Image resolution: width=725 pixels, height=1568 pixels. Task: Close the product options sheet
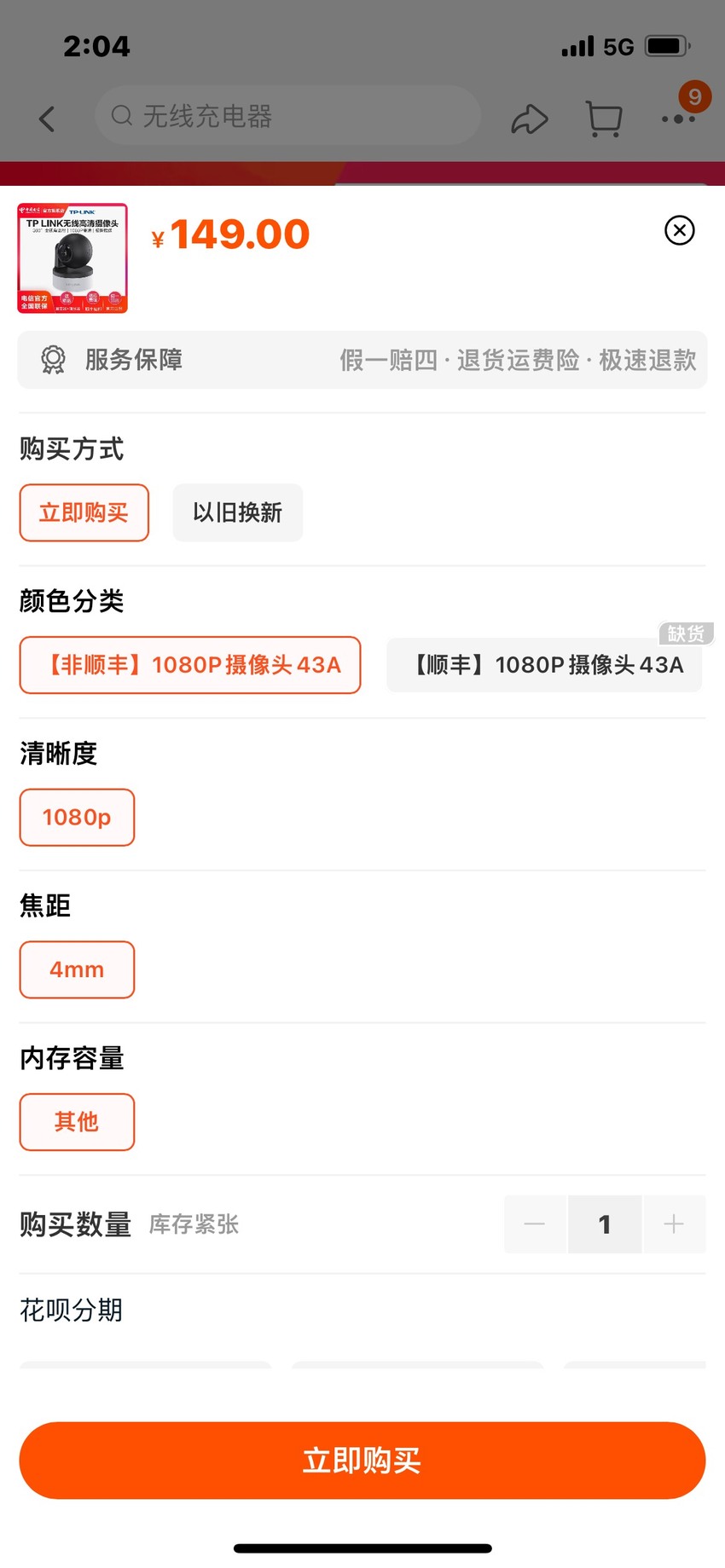[x=680, y=230]
